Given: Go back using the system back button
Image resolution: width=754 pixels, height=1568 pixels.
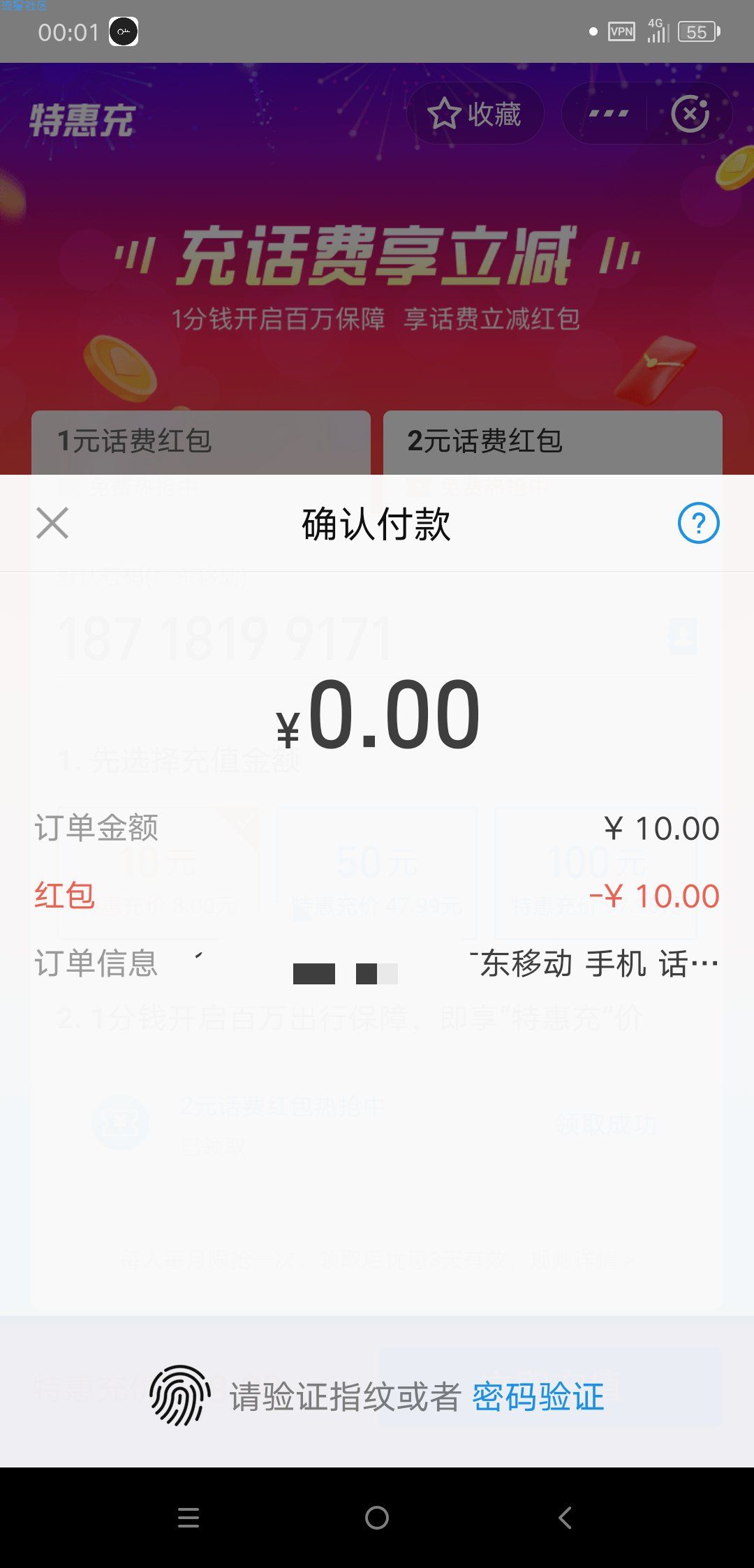Looking at the screenshot, I should (565, 1517).
